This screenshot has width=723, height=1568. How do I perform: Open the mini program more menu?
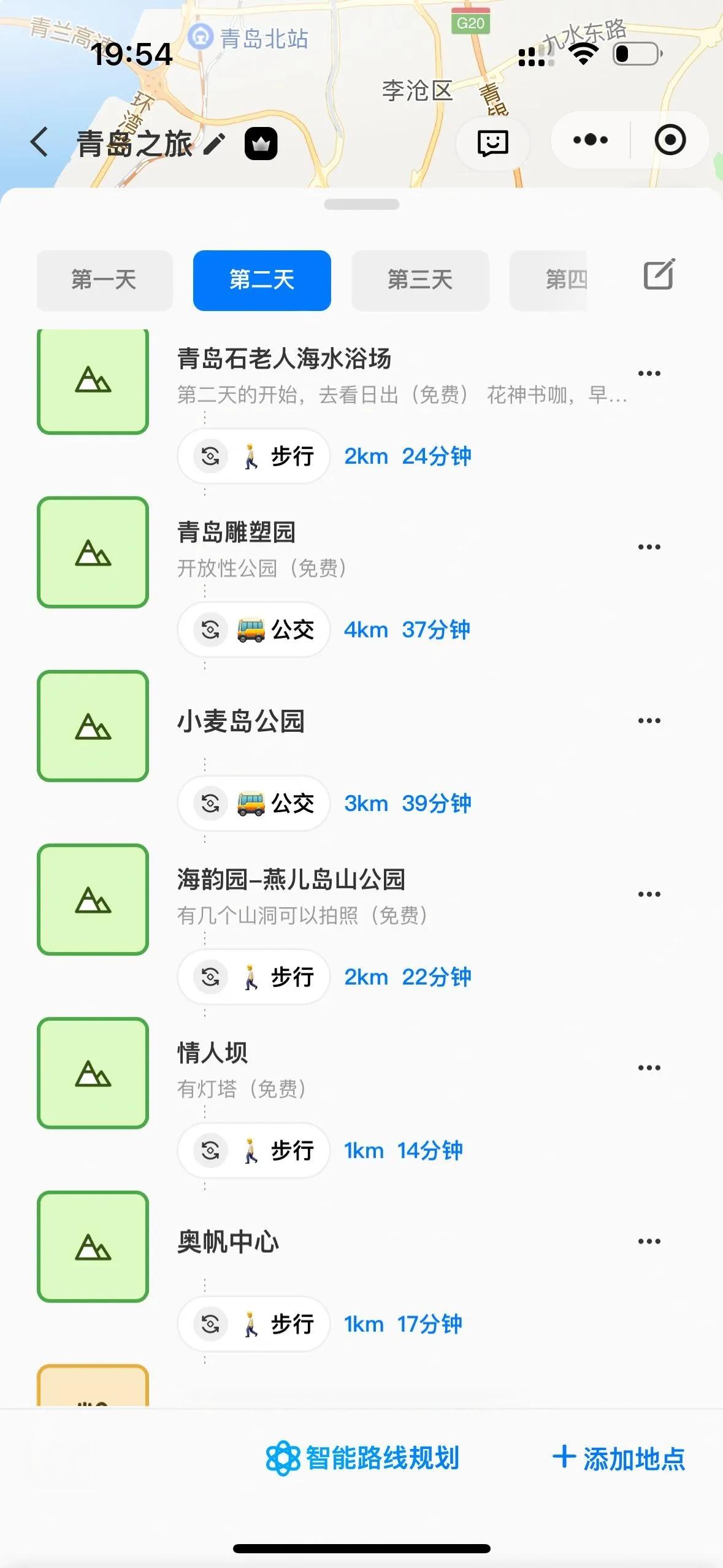click(590, 140)
